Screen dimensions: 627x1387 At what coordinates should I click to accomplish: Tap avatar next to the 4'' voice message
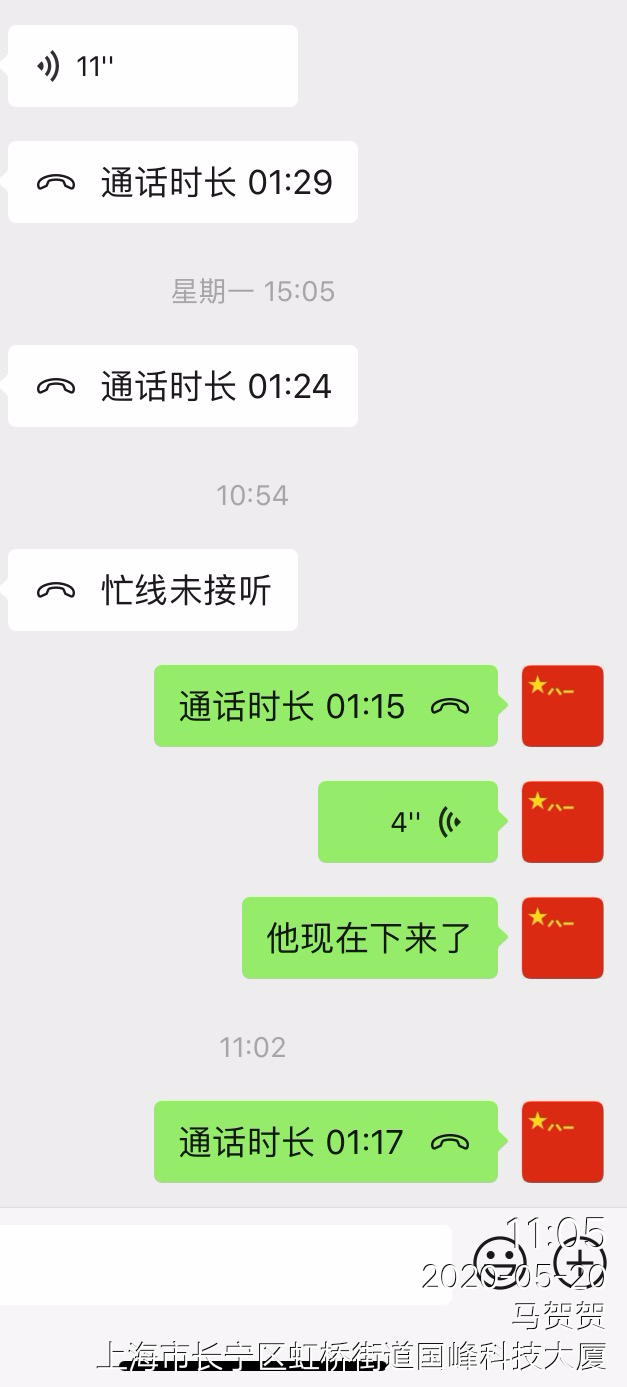pyautogui.click(x=562, y=822)
